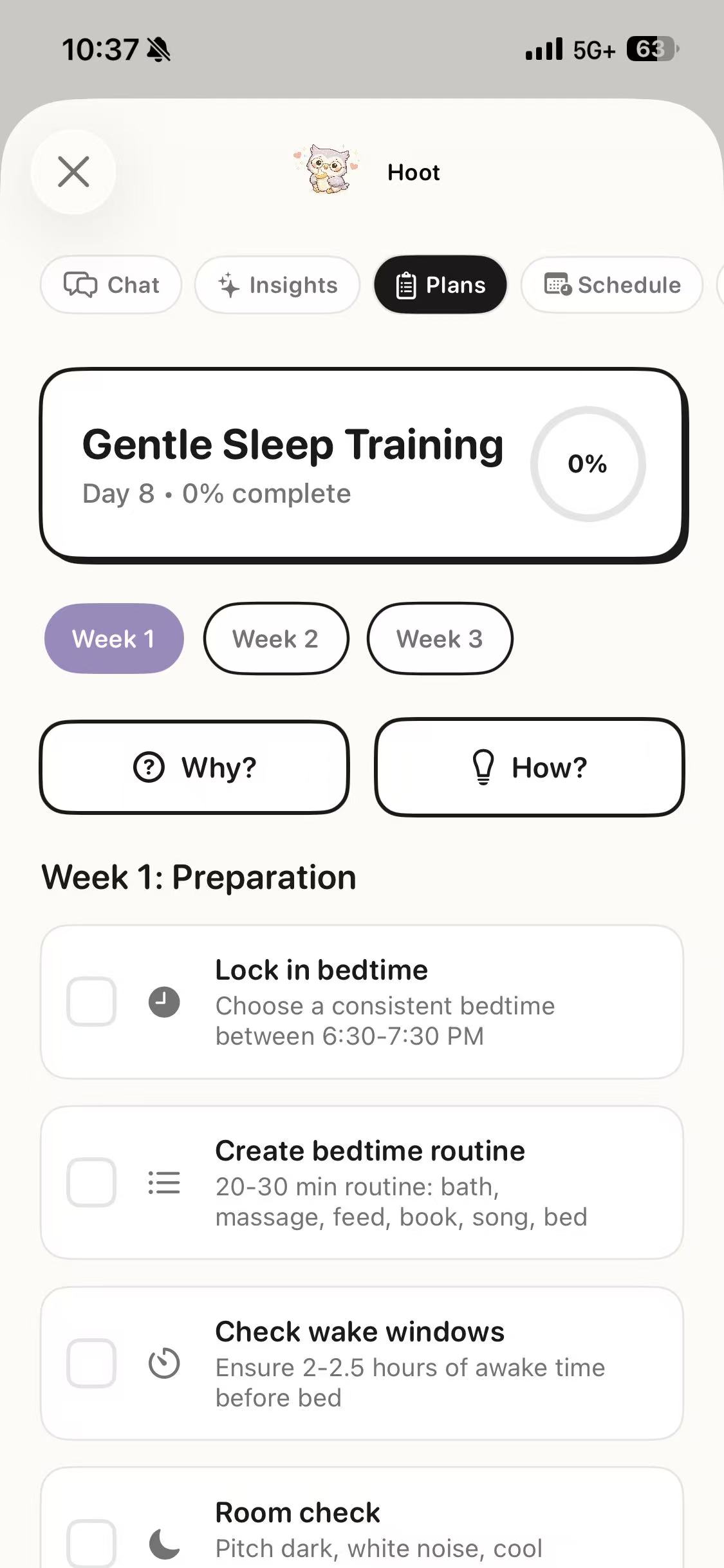Click the 0% progress circle

point(588,463)
